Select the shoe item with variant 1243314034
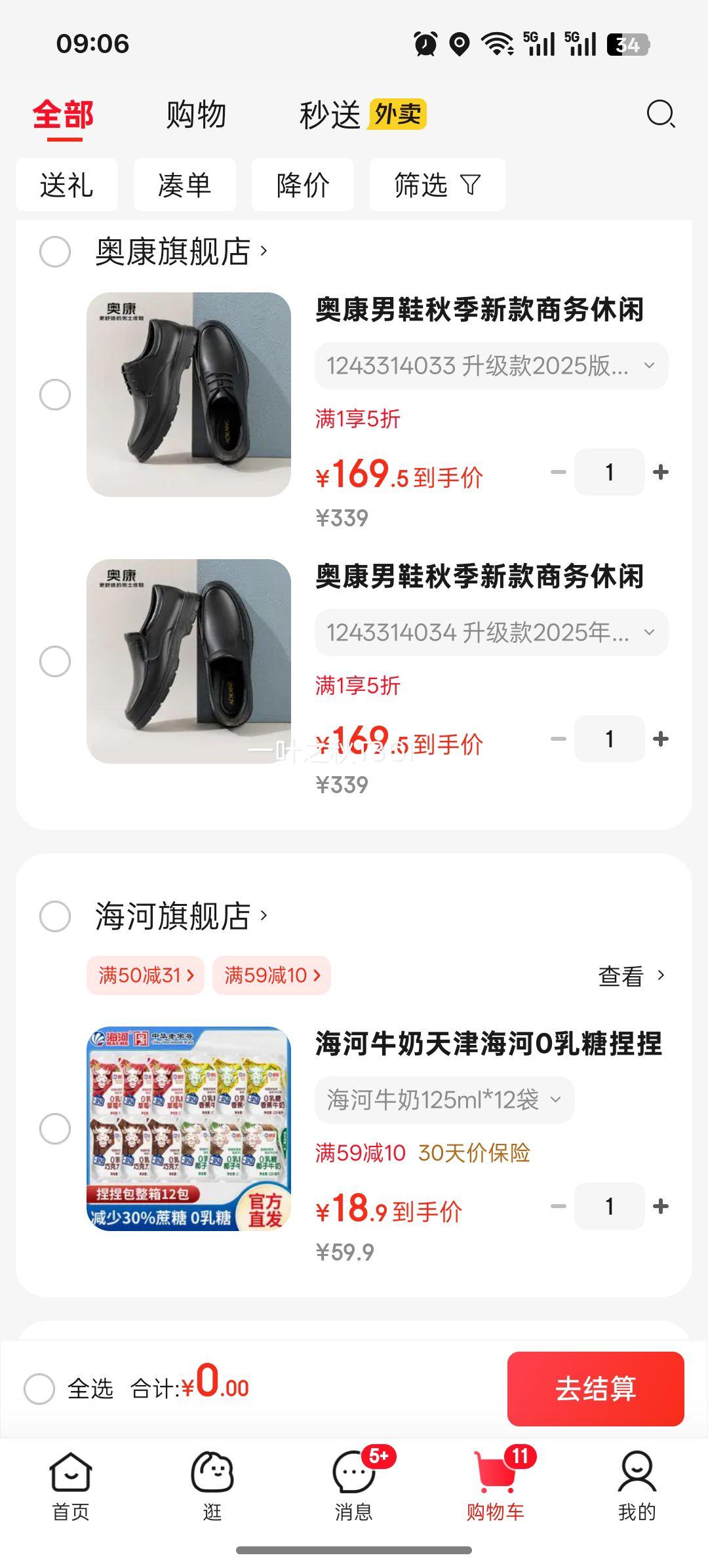 [55, 661]
